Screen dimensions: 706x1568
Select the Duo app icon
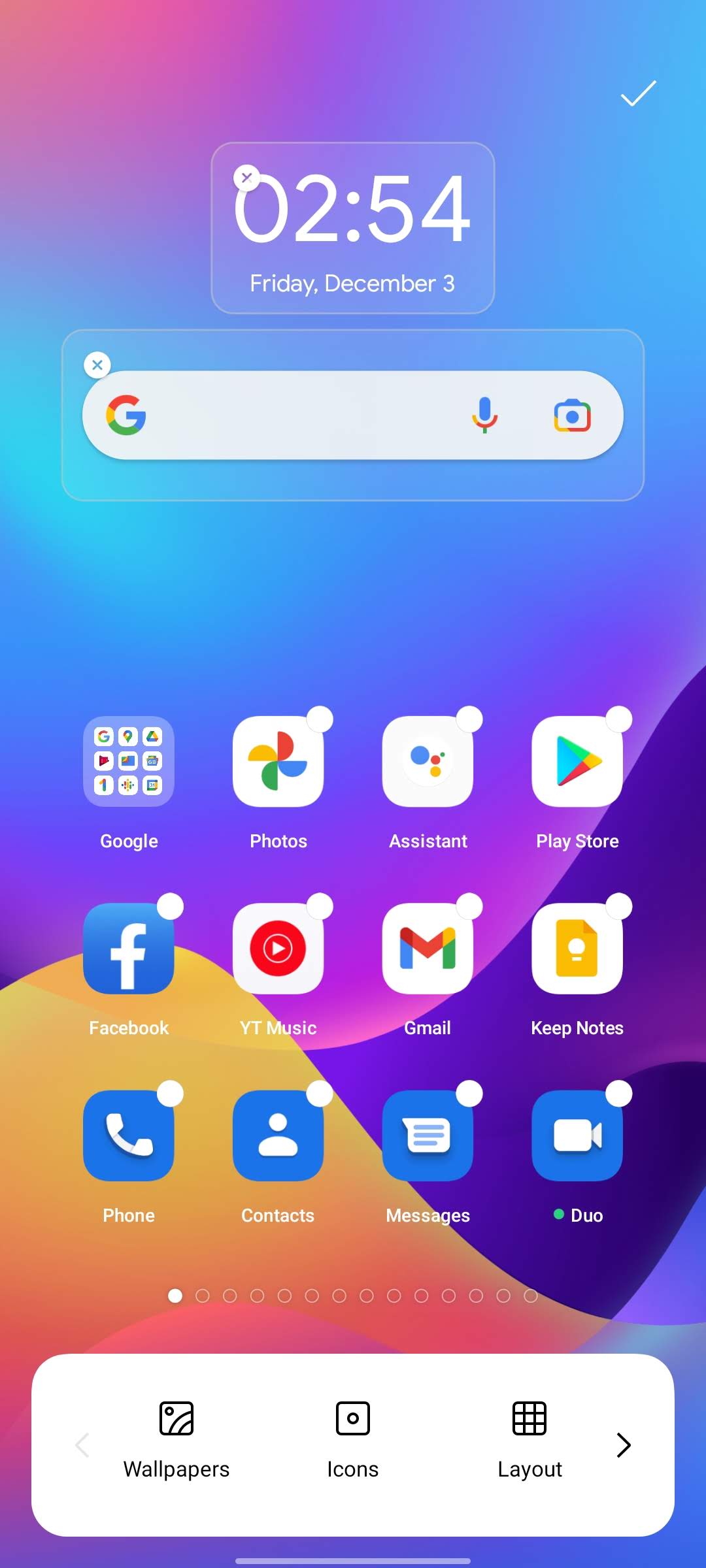[x=577, y=1135]
